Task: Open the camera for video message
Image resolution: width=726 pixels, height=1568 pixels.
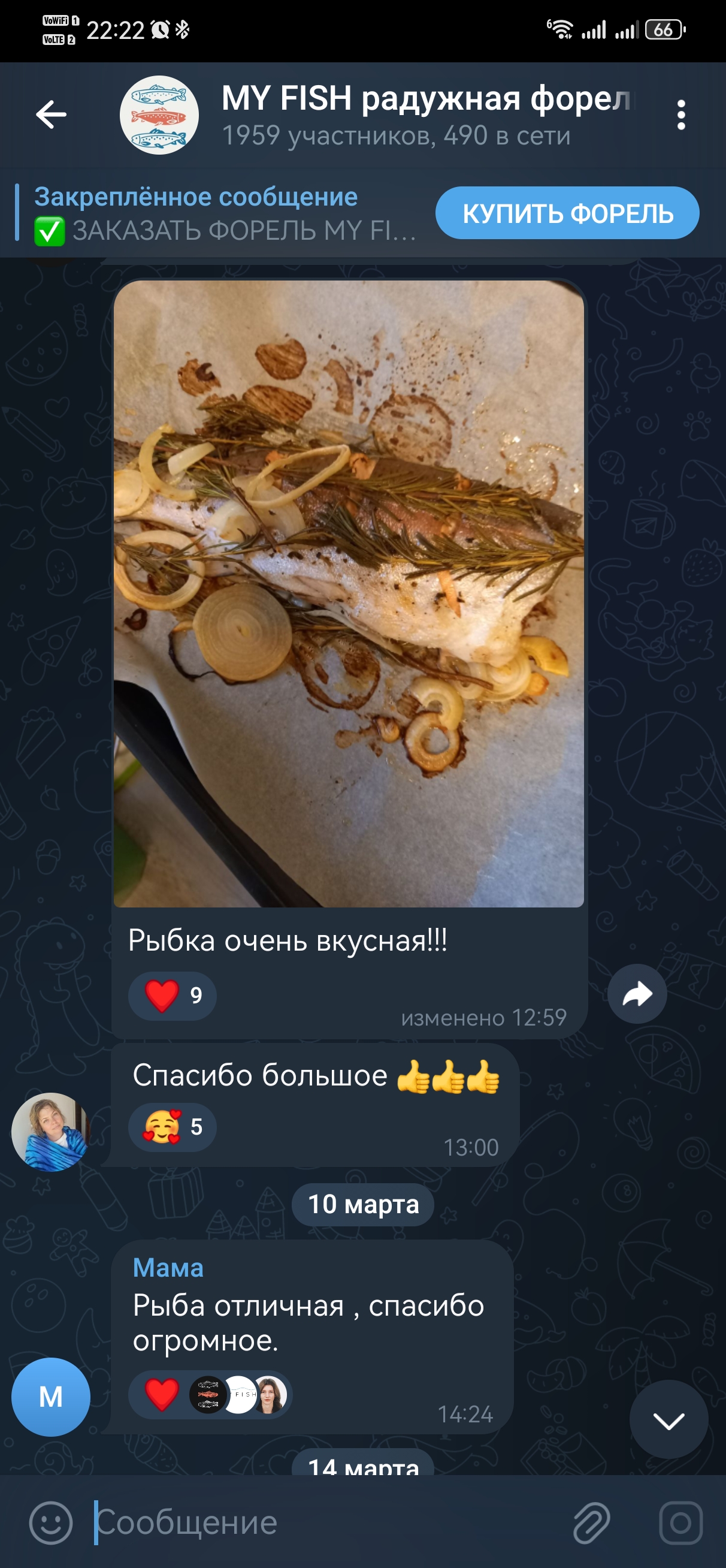Action: tap(680, 1522)
